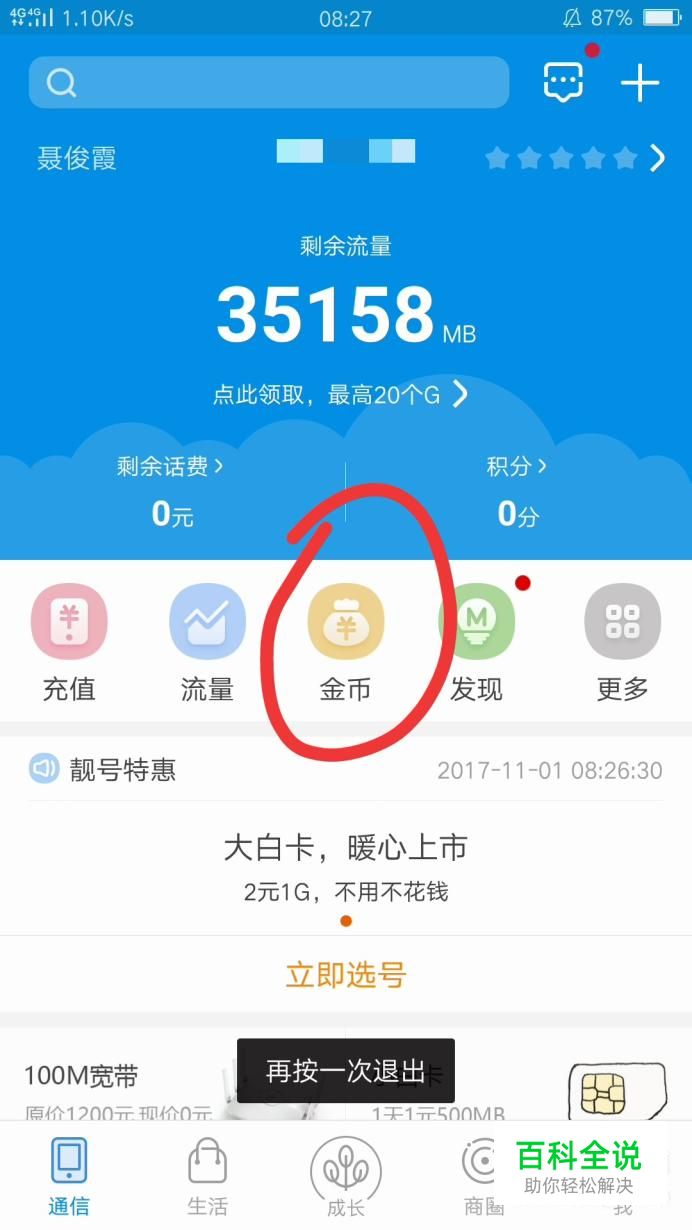Open 流量 data shortcut
692x1230 pixels.
(207, 644)
